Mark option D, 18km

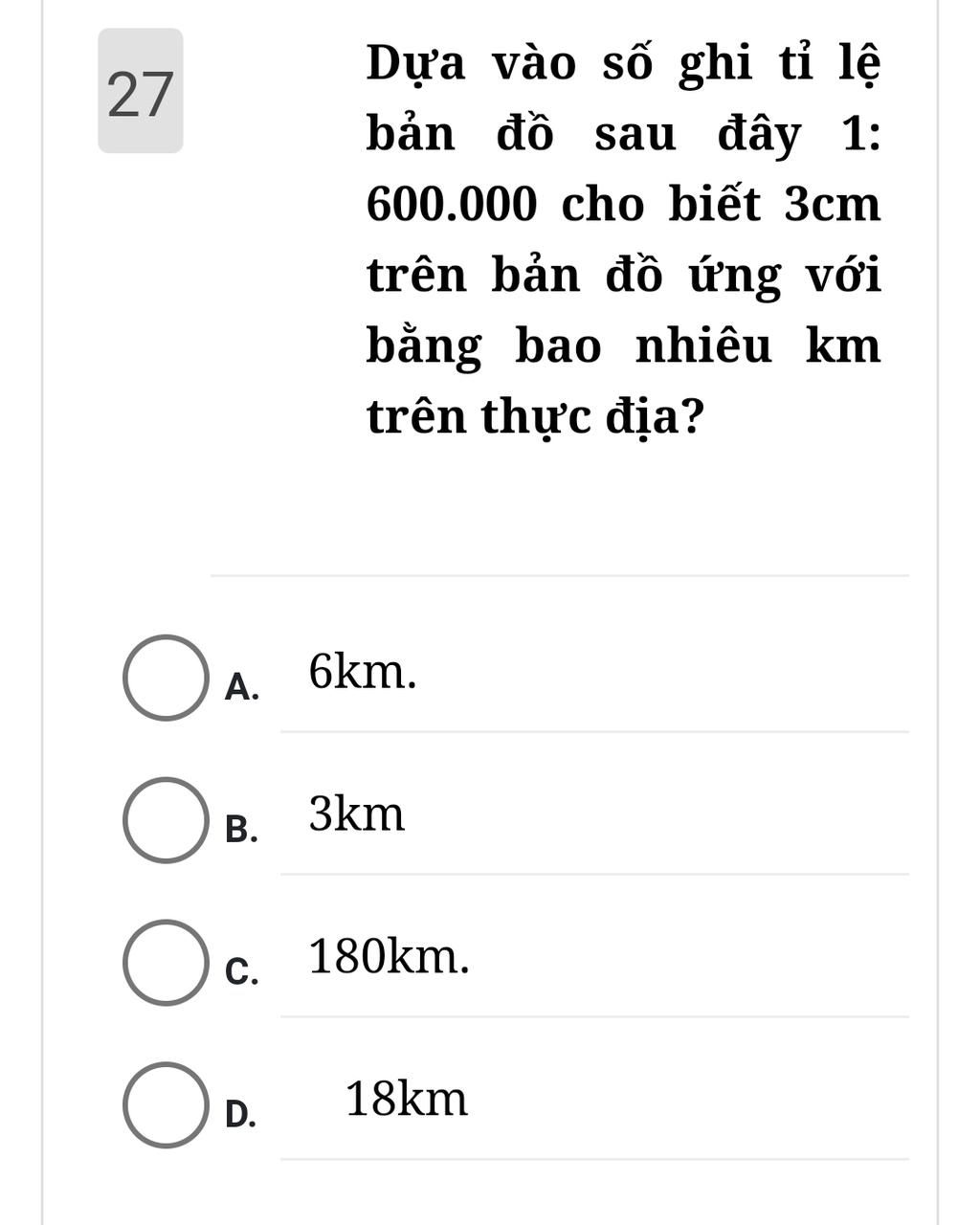tap(166, 1105)
